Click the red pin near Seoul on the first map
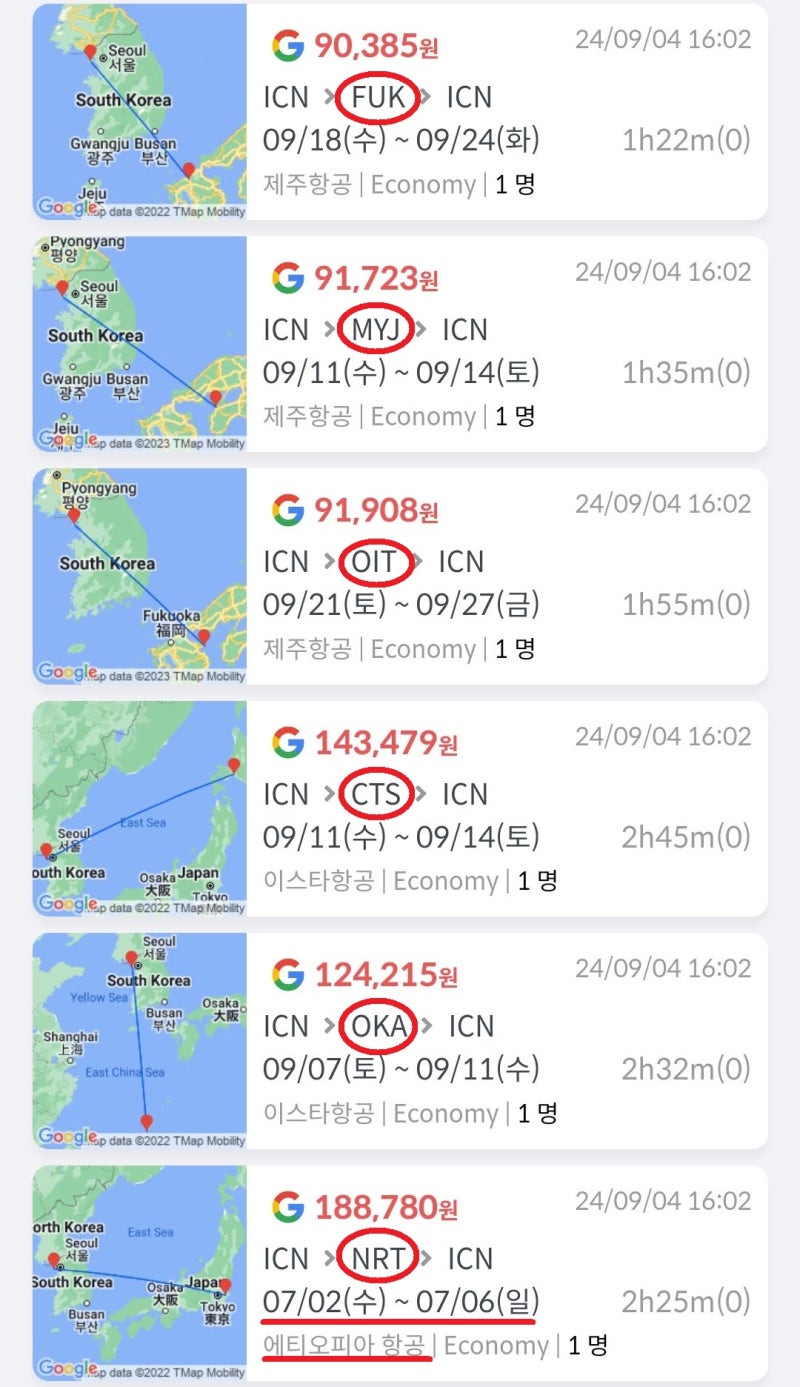The height and width of the screenshot is (1387, 800). [89, 48]
